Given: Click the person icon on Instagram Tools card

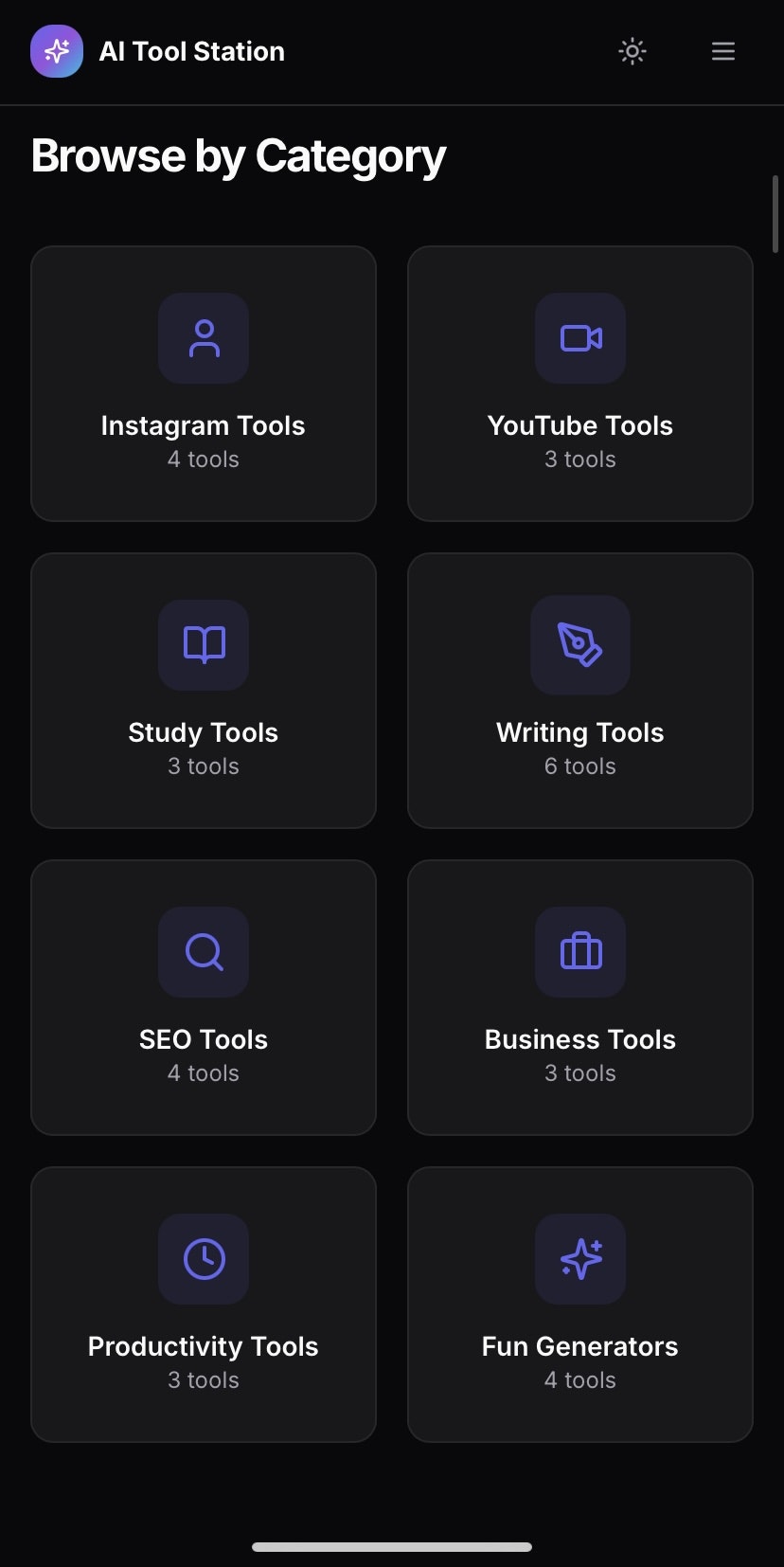Looking at the screenshot, I should pos(203,338).
